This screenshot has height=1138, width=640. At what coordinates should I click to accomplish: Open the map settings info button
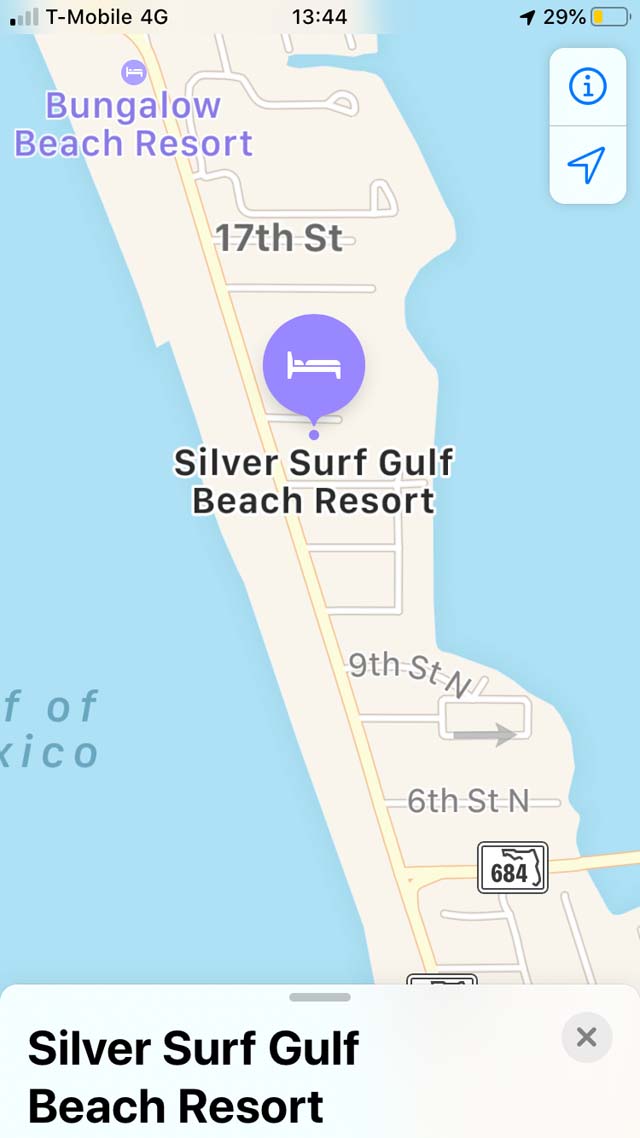pos(587,87)
